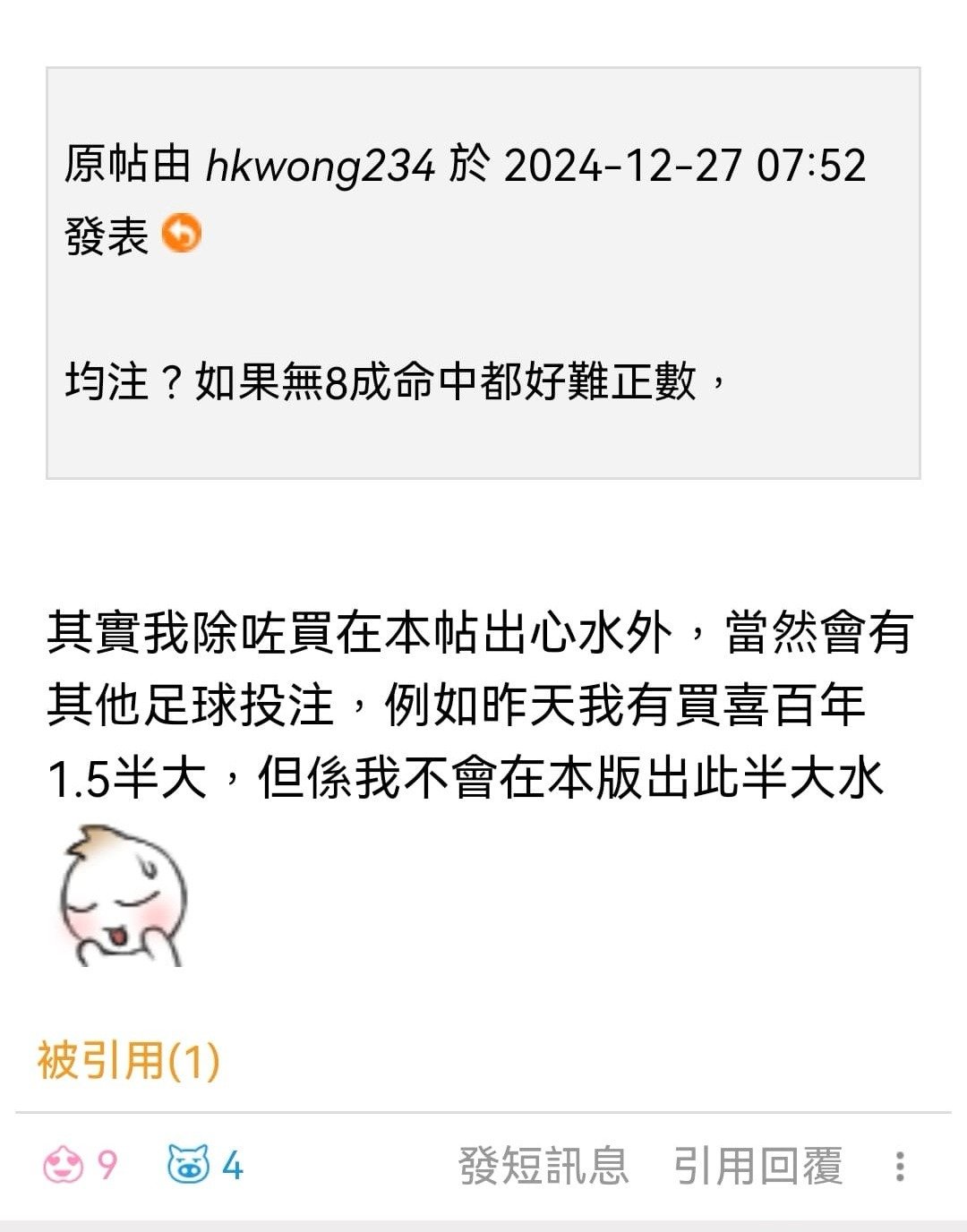Jump to the original quoted post arrow

(182, 235)
